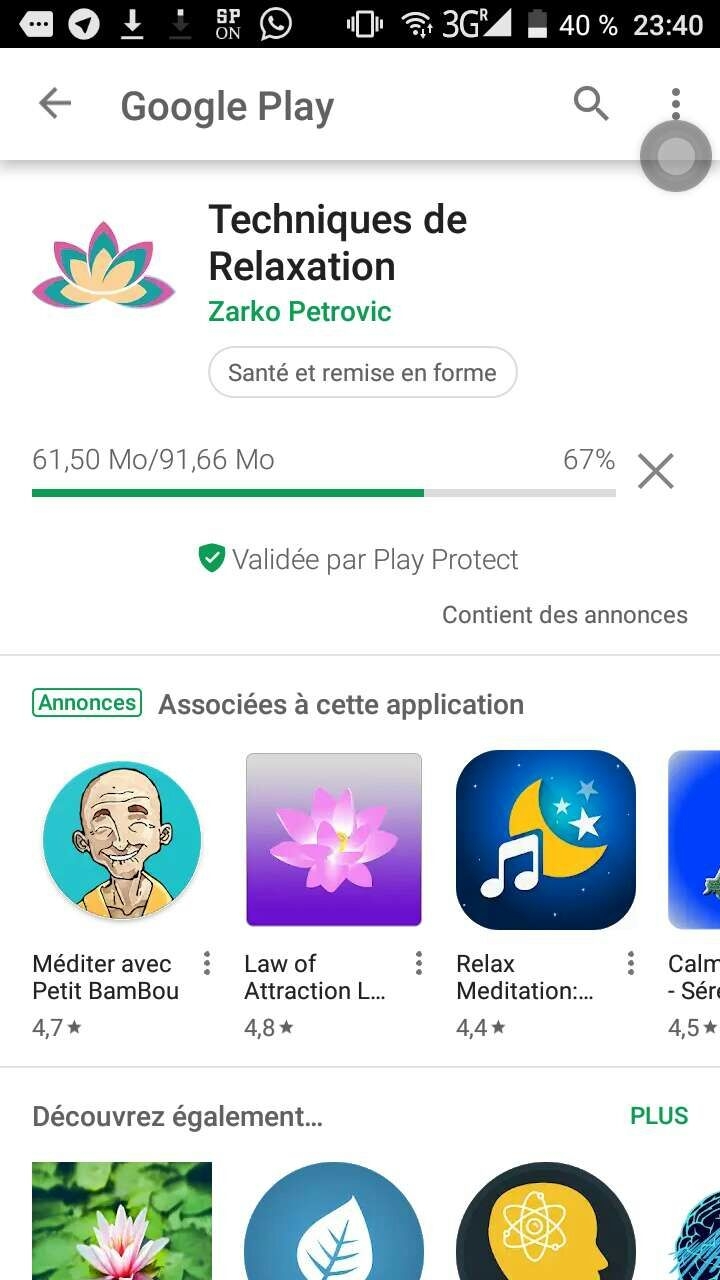This screenshot has height=1280, width=720.
Task: Show options for Méditer avec Petit BamBou
Action: [207, 964]
